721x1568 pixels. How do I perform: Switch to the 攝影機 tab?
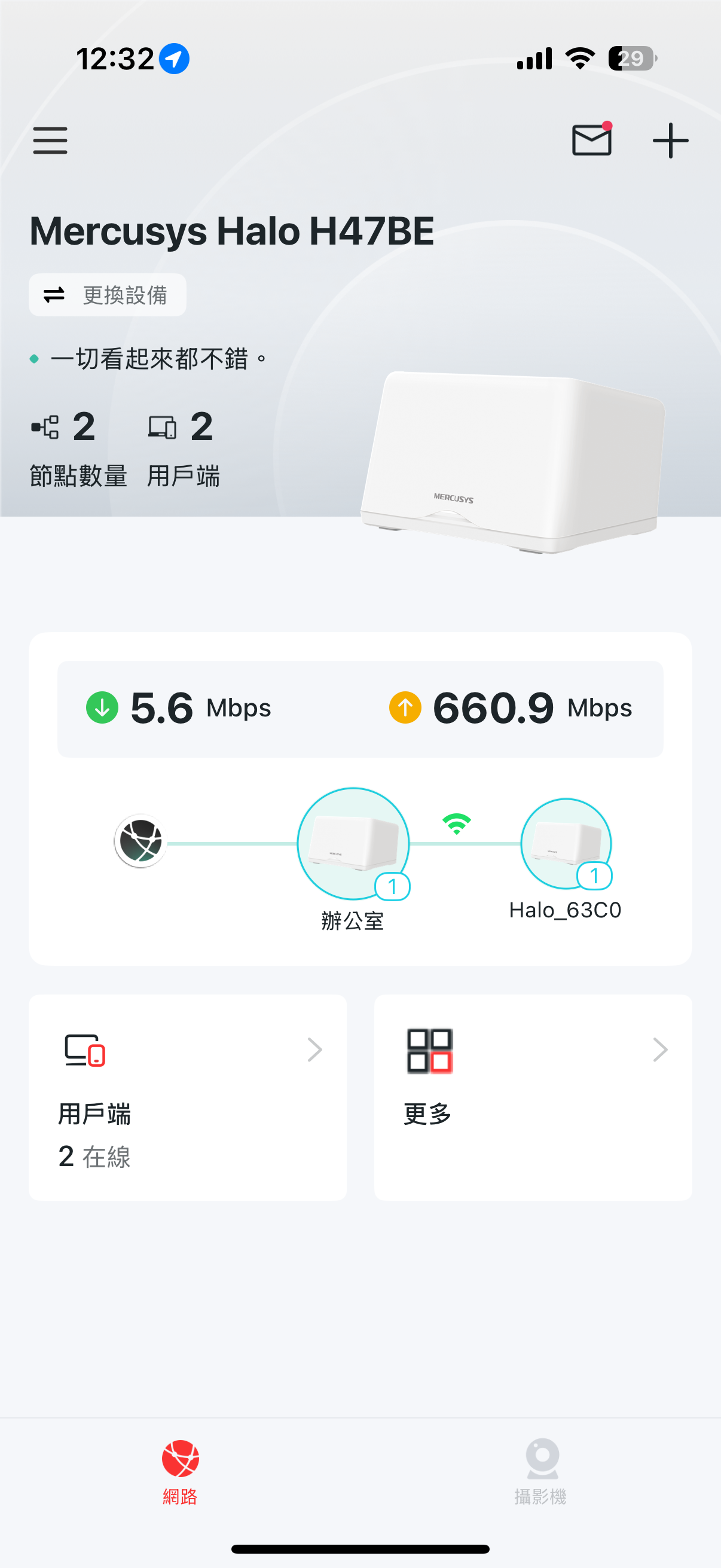(540, 1471)
